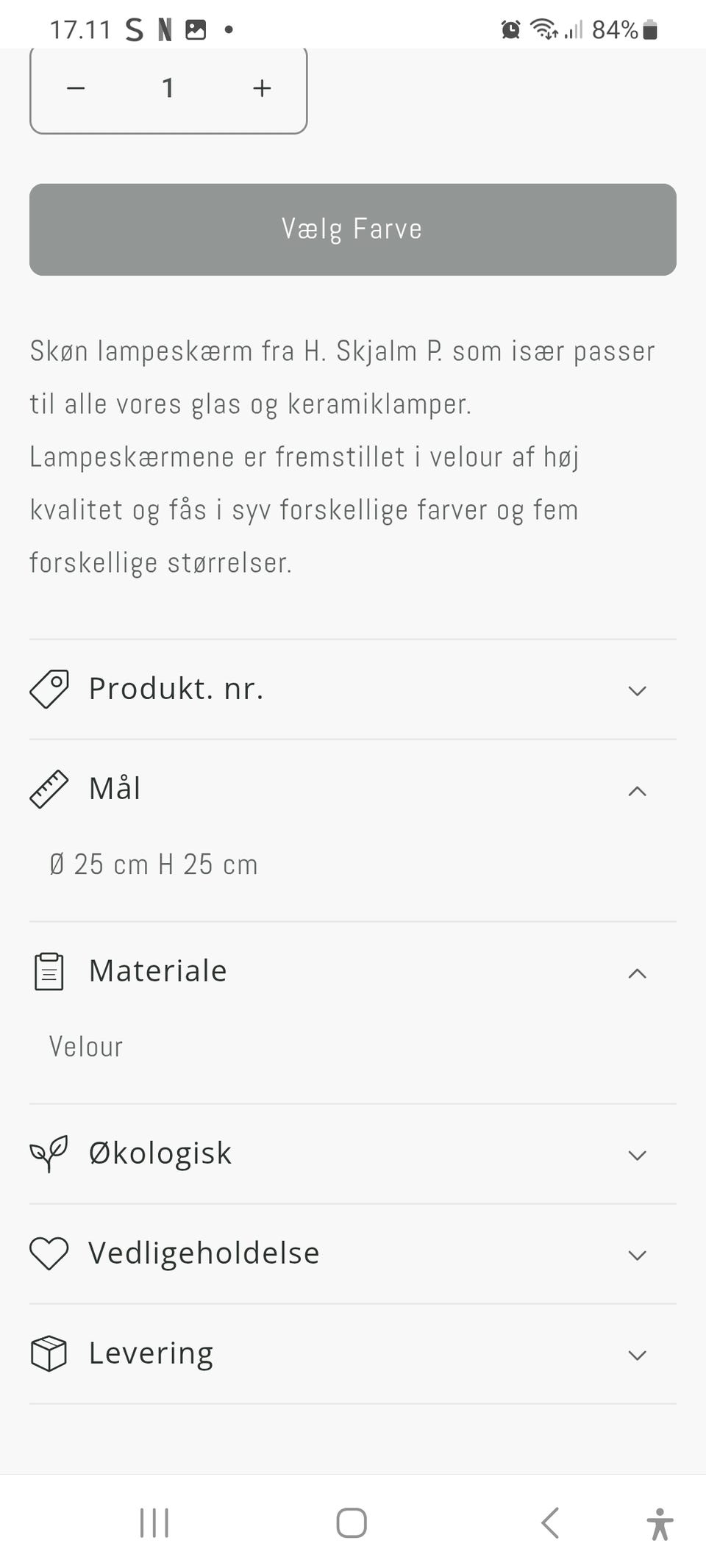The height and width of the screenshot is (1568, 706).
Task: Click the package box icon beside Levering
Action: [x=49, y=1353]
